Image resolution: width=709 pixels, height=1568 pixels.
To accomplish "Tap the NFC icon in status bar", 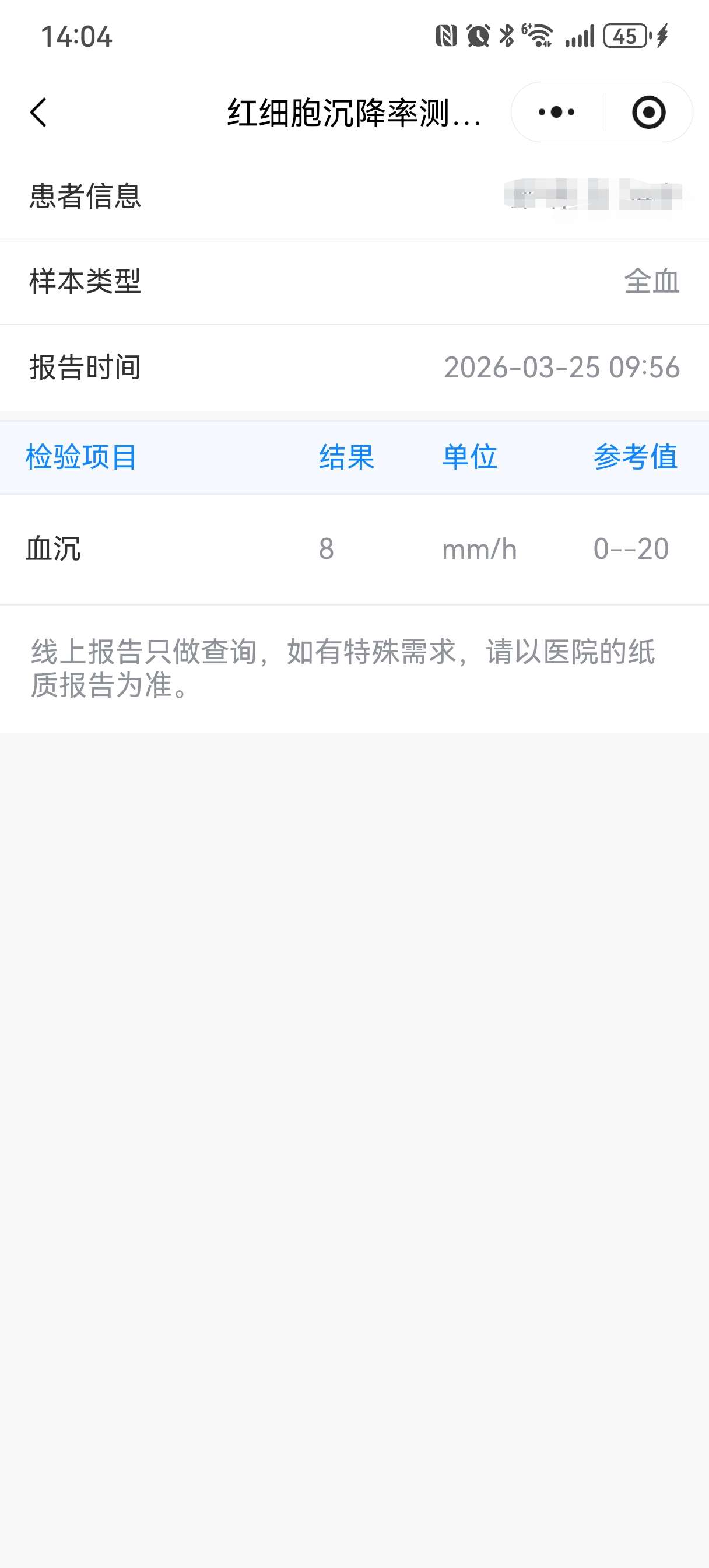I will (x=448, y=37).
